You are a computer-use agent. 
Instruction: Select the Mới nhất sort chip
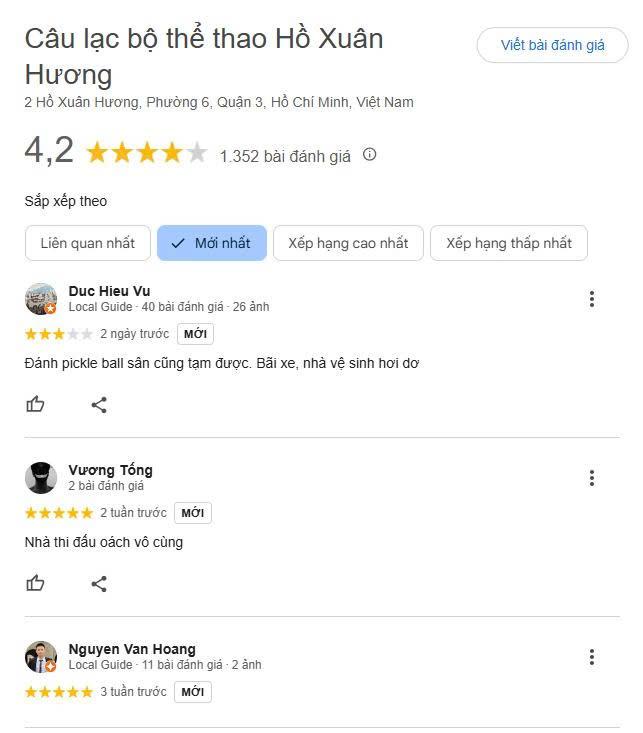click(x=212, y=243)
